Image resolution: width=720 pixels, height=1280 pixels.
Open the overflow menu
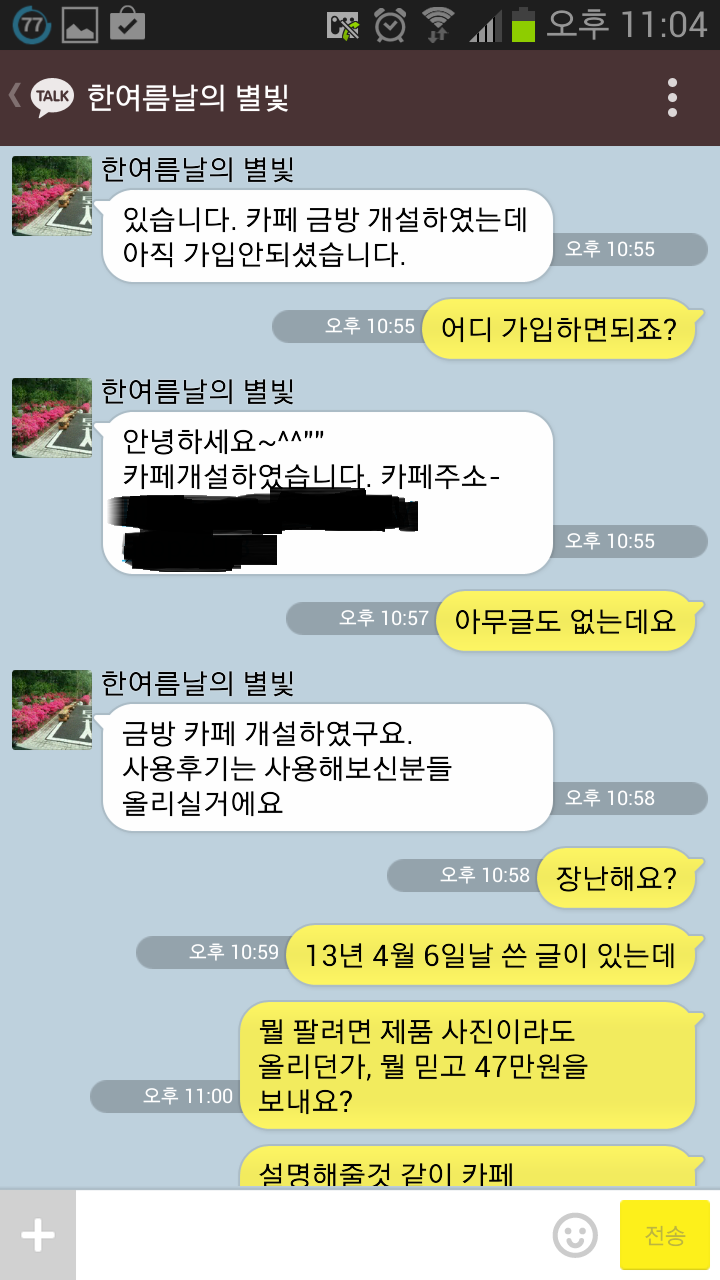click(x=673, y=98)
